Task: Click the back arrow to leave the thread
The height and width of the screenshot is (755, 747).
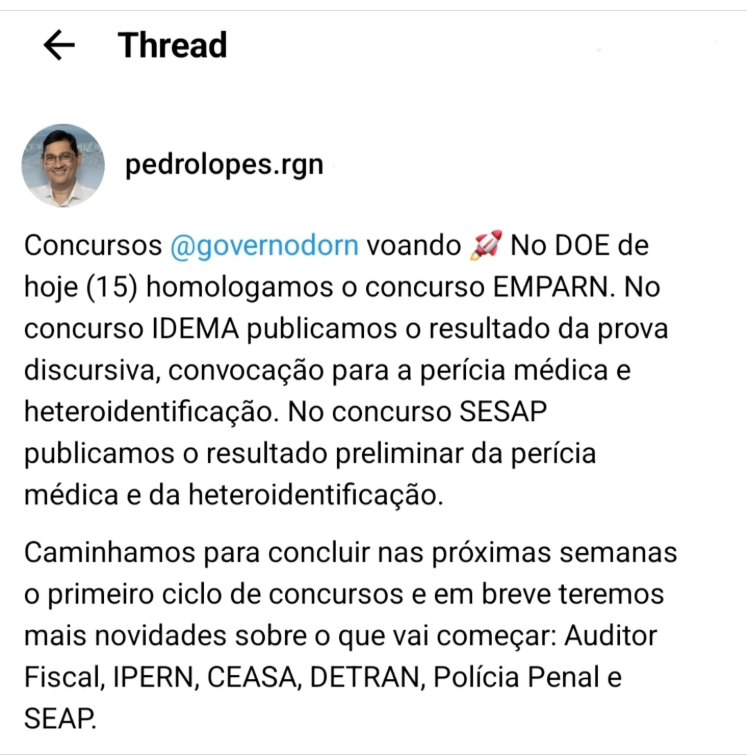Action: coord(60,44)
